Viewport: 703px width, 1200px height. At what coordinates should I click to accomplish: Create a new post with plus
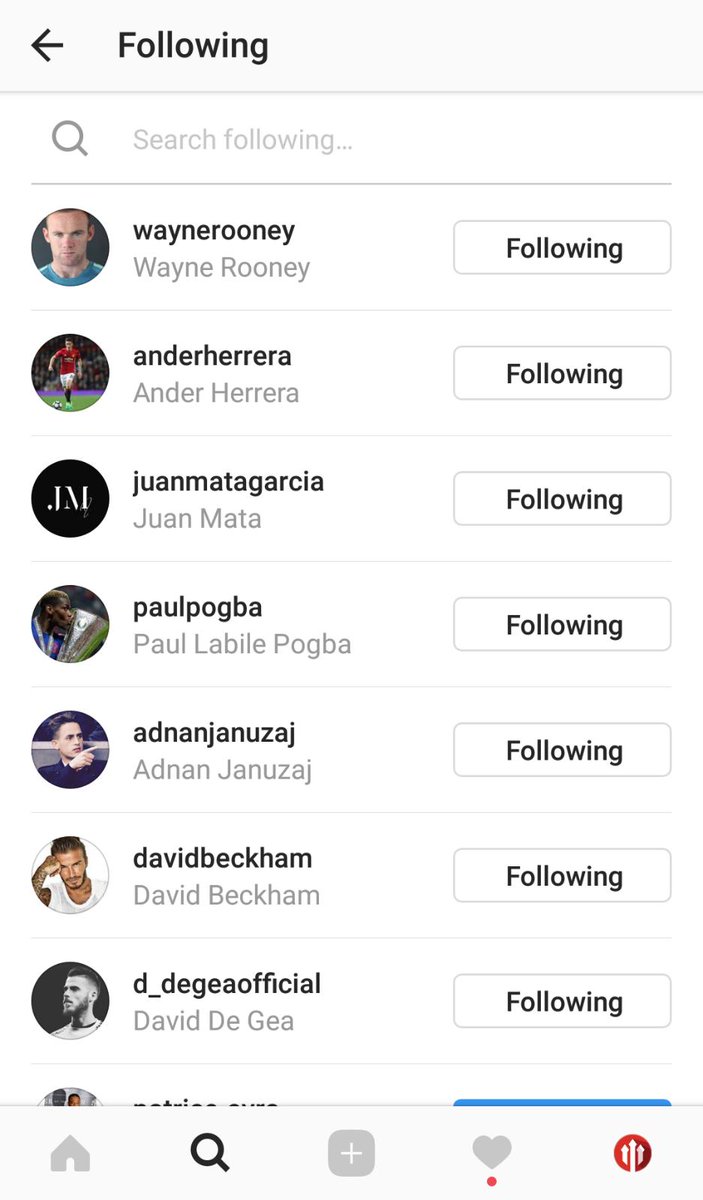pyautogui.click(x=351, y=1154)
